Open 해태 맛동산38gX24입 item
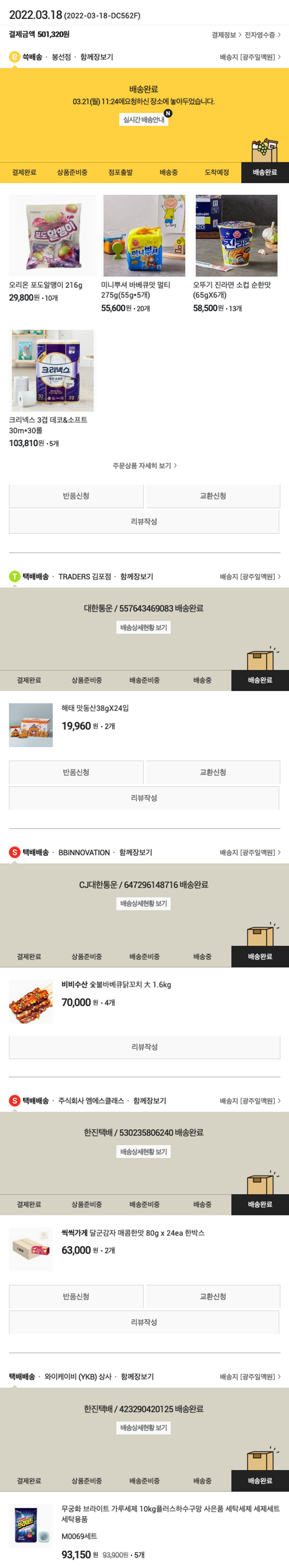Image resolution: width=289 pixels, height=1568 pixels. tap(95, 708)
